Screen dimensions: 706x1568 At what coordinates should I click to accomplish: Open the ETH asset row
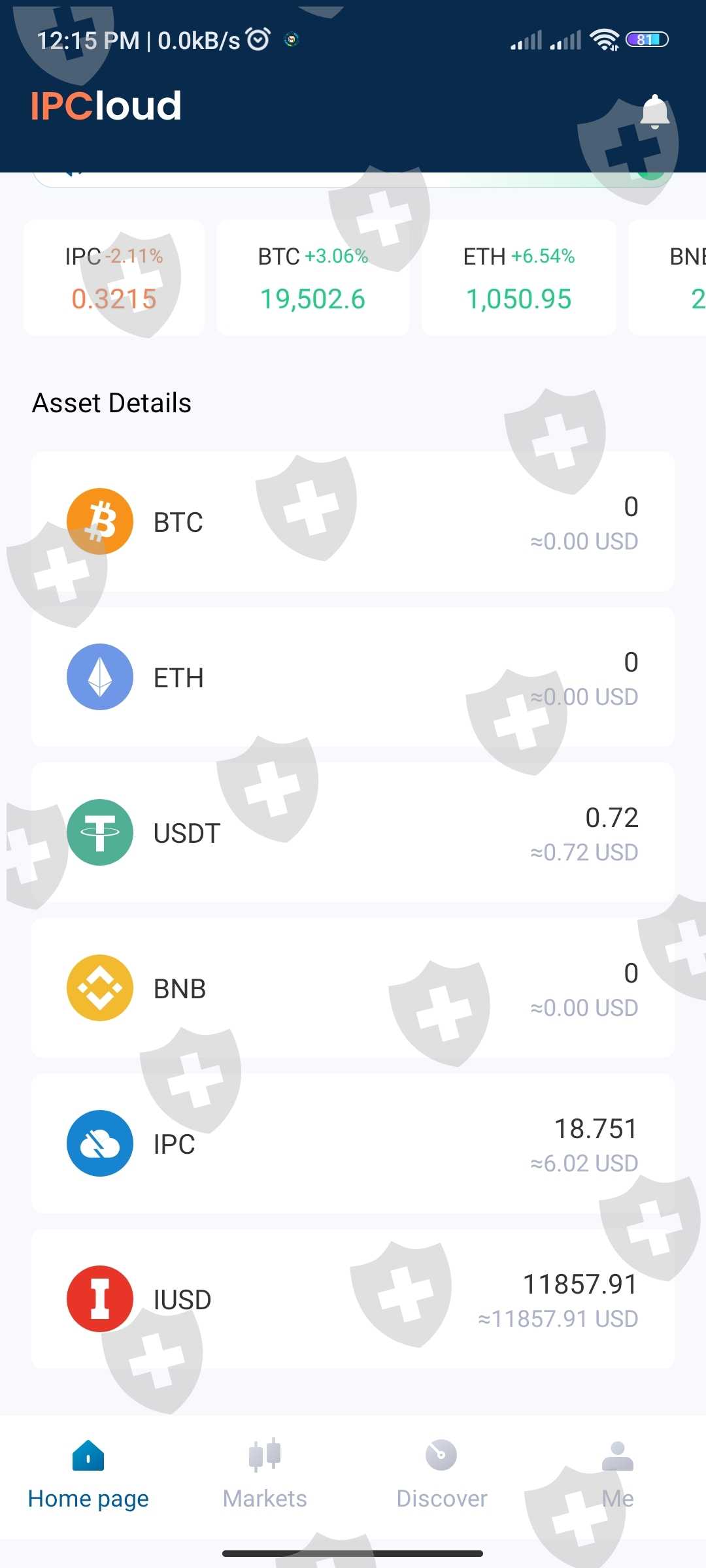pos(353,678)
